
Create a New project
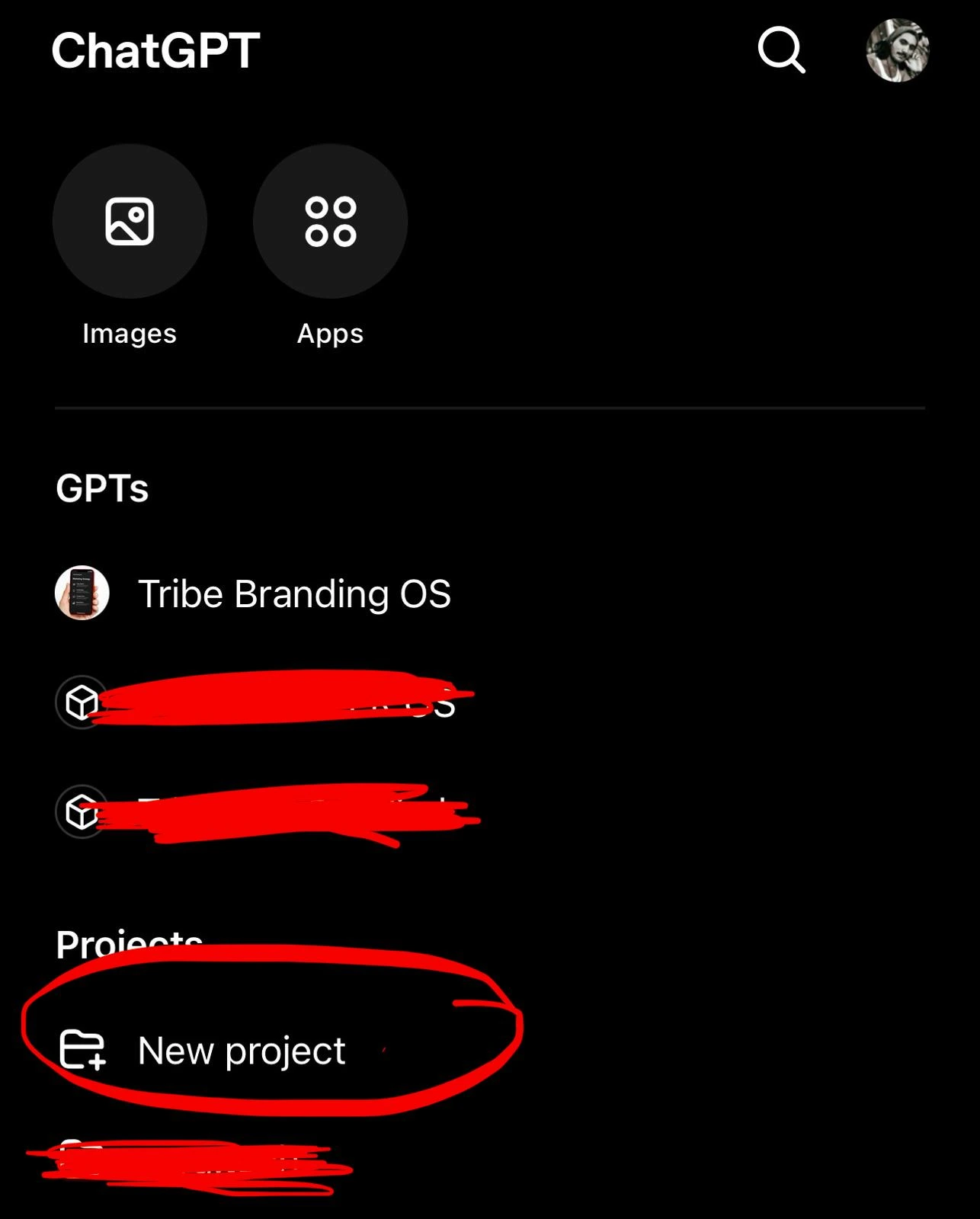coord(241,1051)
